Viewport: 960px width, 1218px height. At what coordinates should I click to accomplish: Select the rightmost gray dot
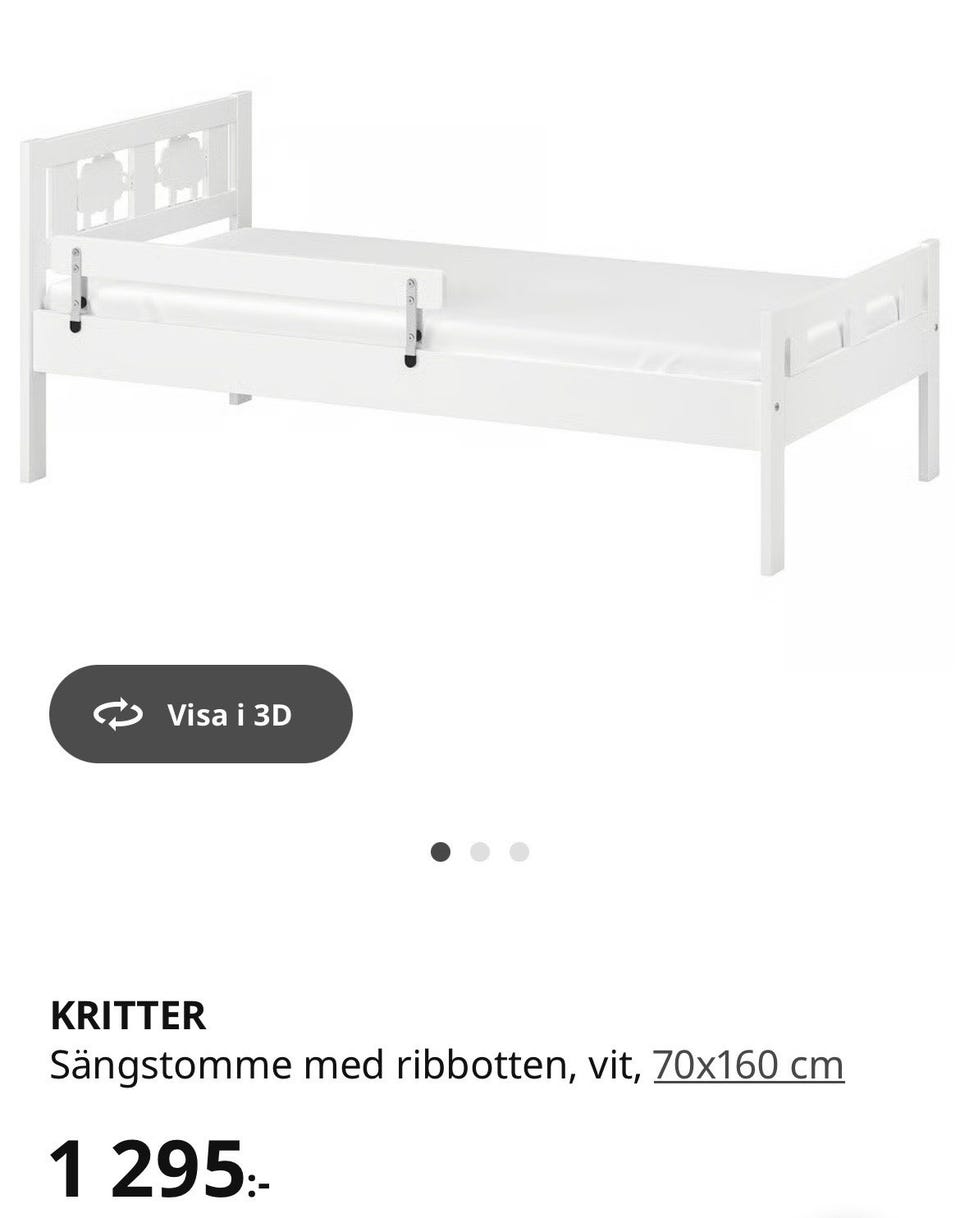517,851
